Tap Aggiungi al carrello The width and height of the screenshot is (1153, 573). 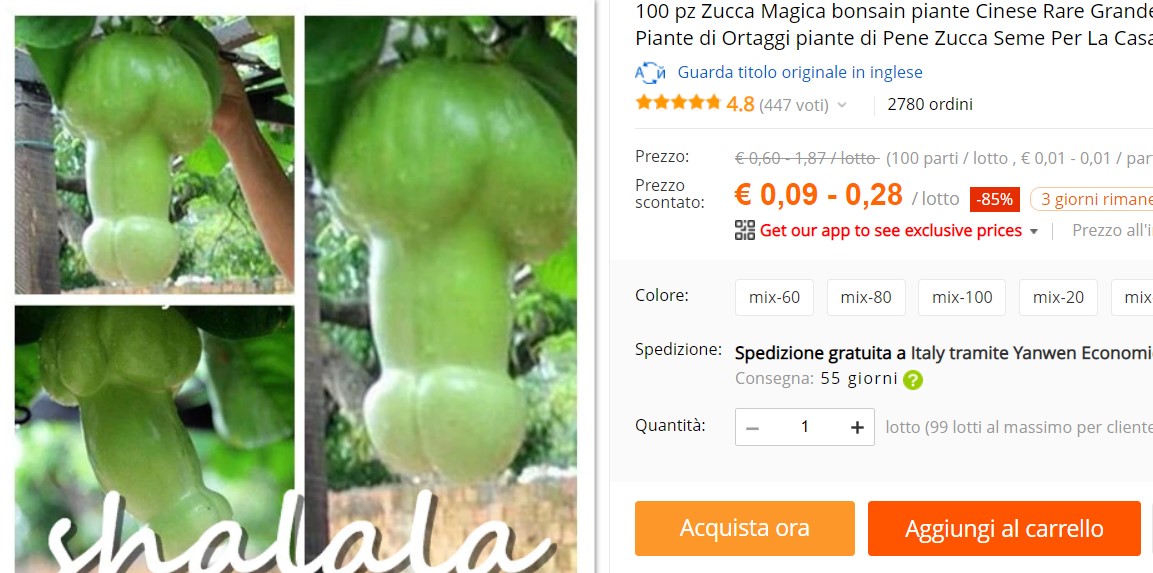(1004, 528)
